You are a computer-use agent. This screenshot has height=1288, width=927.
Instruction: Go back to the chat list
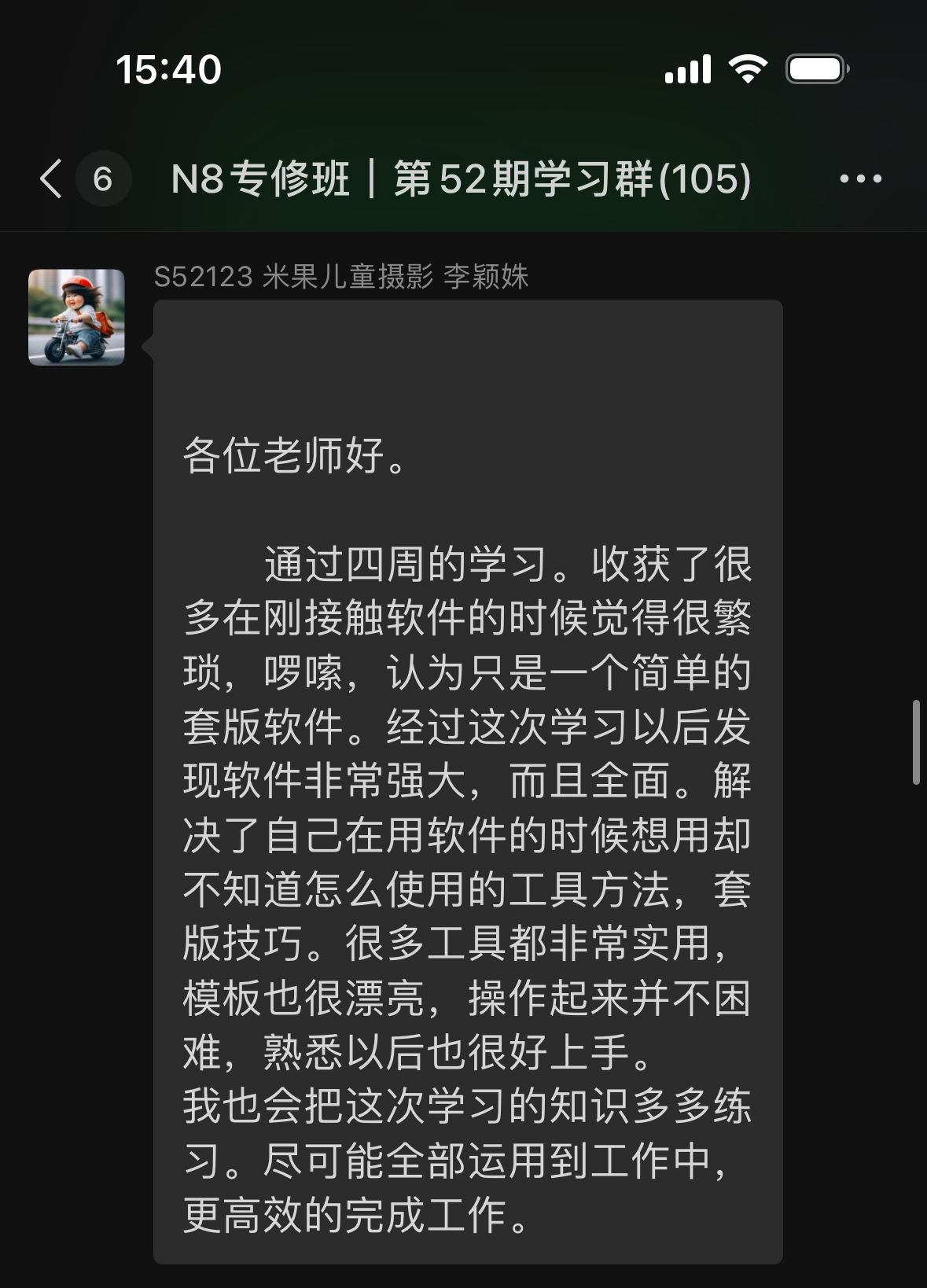point(52,178)
